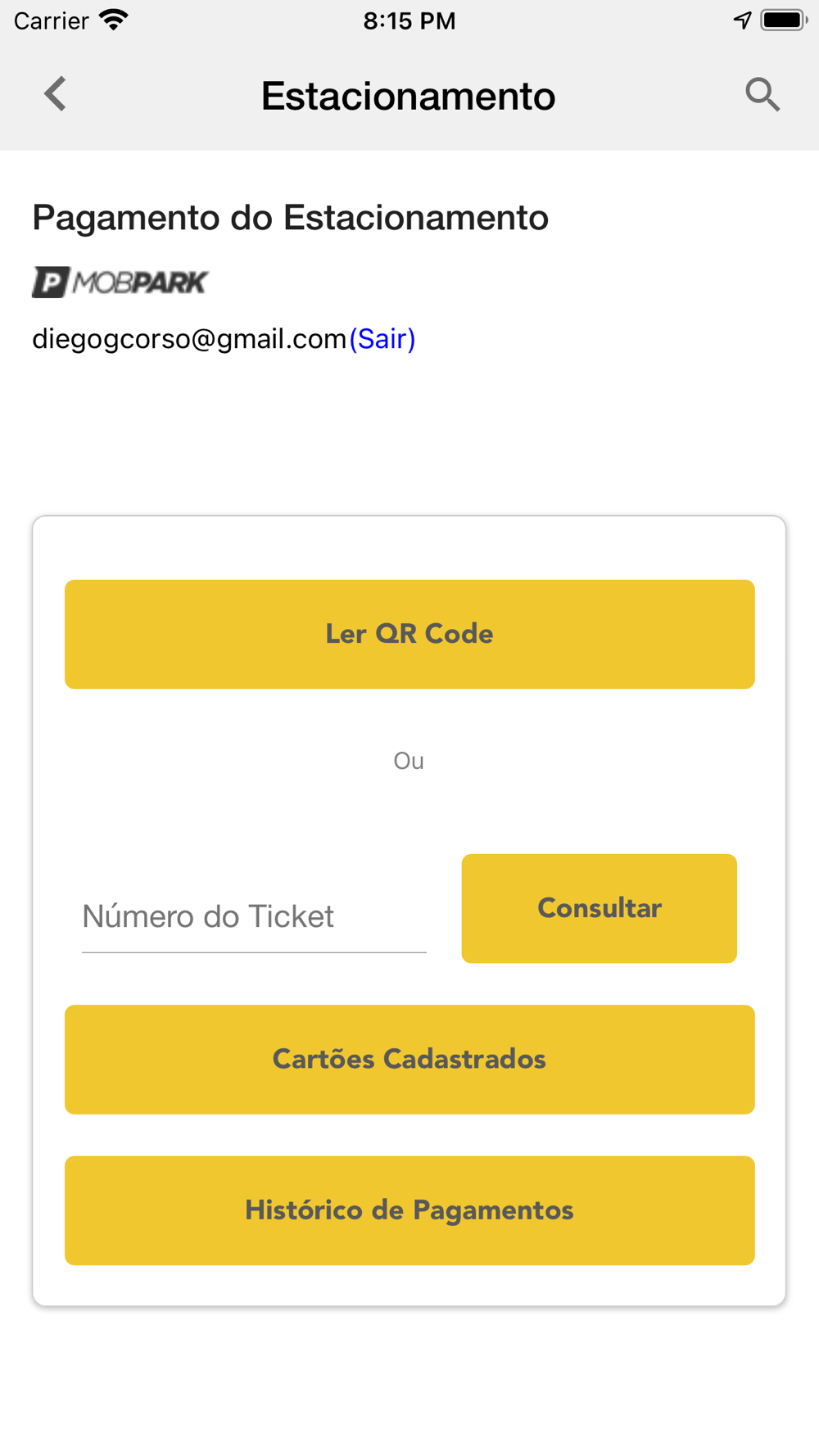
Task: Open Cartões Cadastrados
Action: [x=409, y=1059]
